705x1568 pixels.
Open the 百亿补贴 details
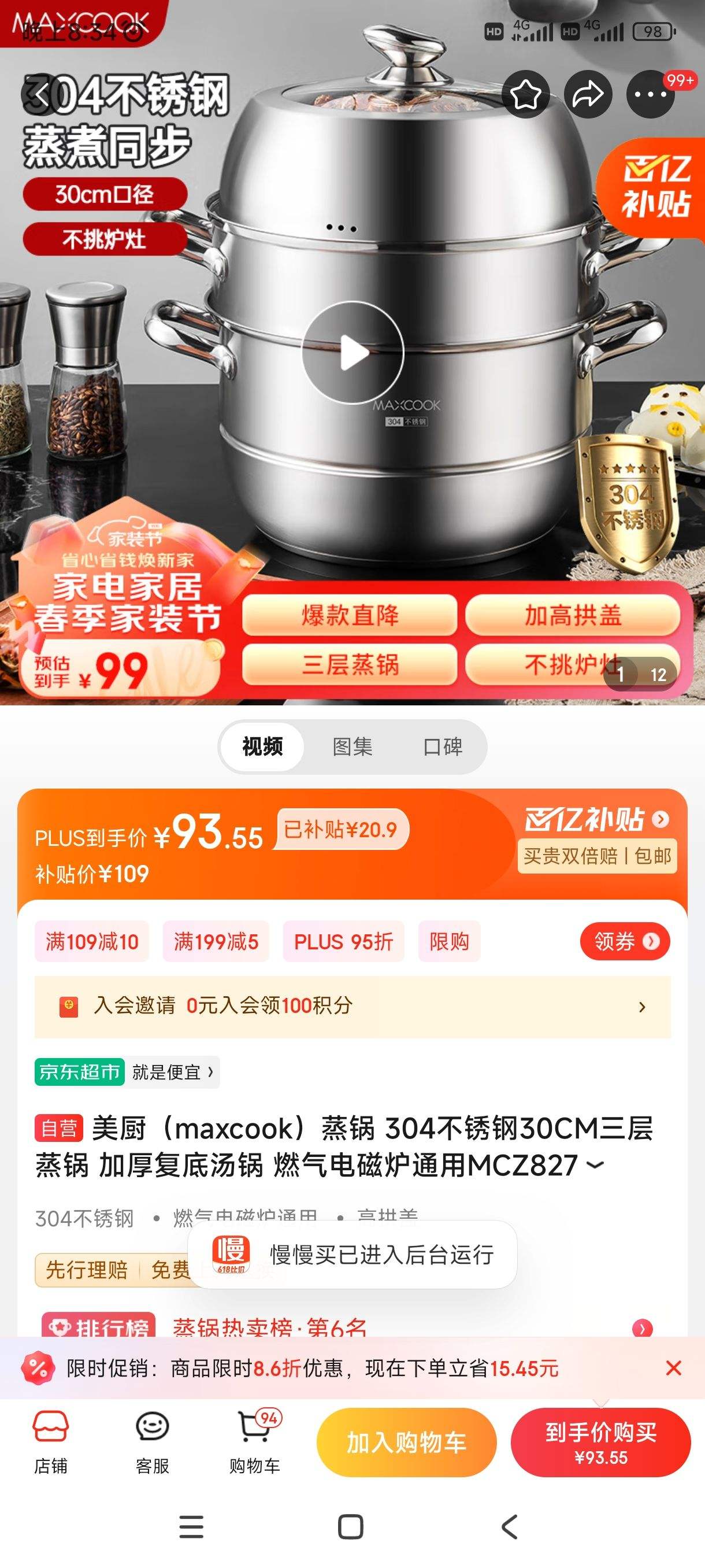(x=597, y=820)
